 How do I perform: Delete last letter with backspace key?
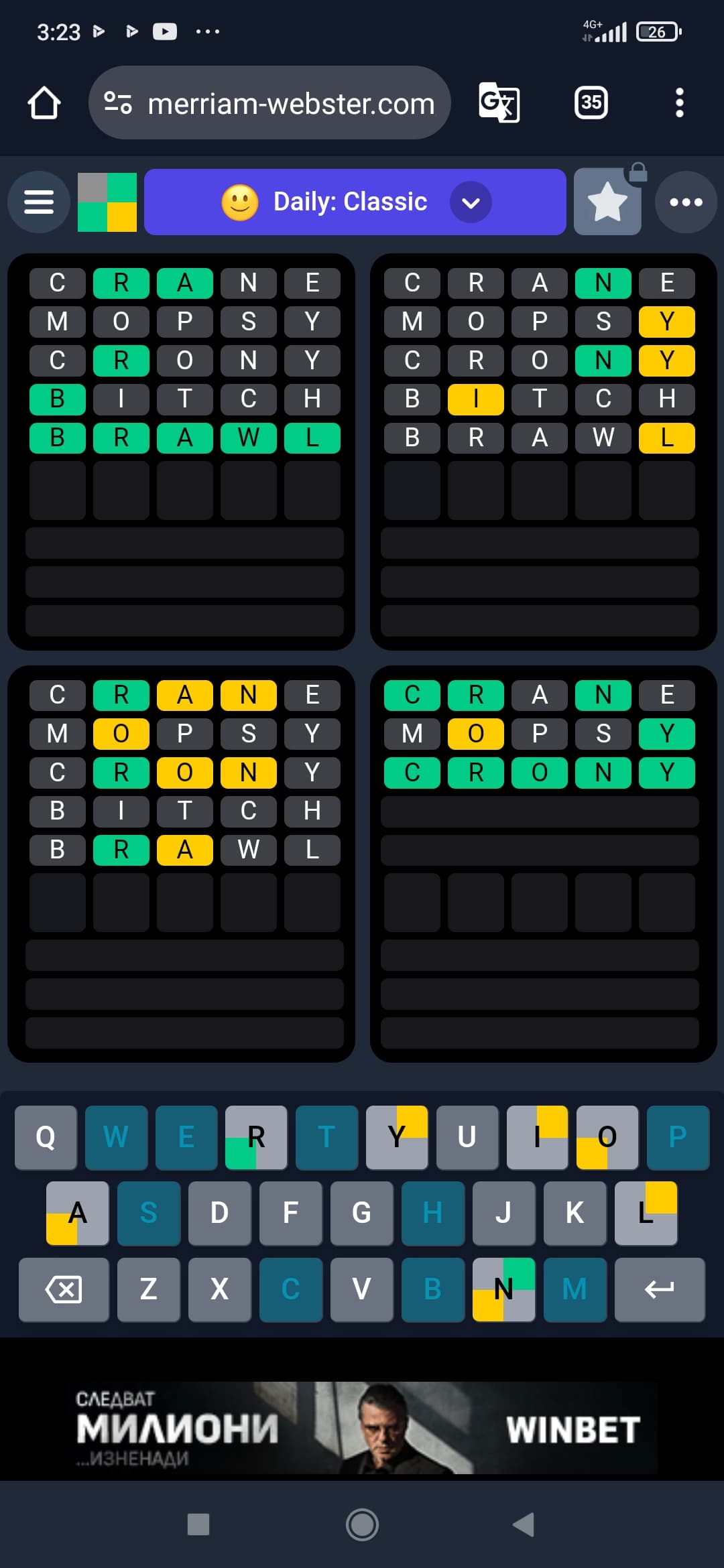(64, 1289)
